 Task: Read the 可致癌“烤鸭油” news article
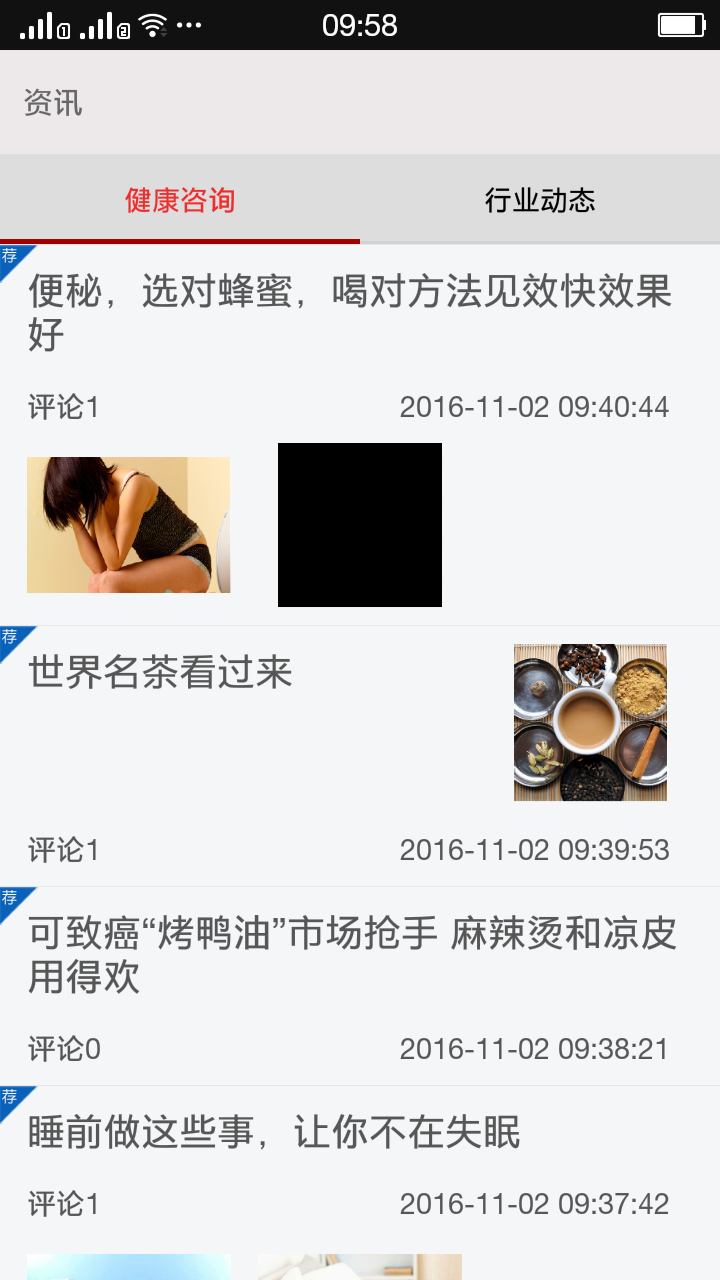tap(352, 954)
